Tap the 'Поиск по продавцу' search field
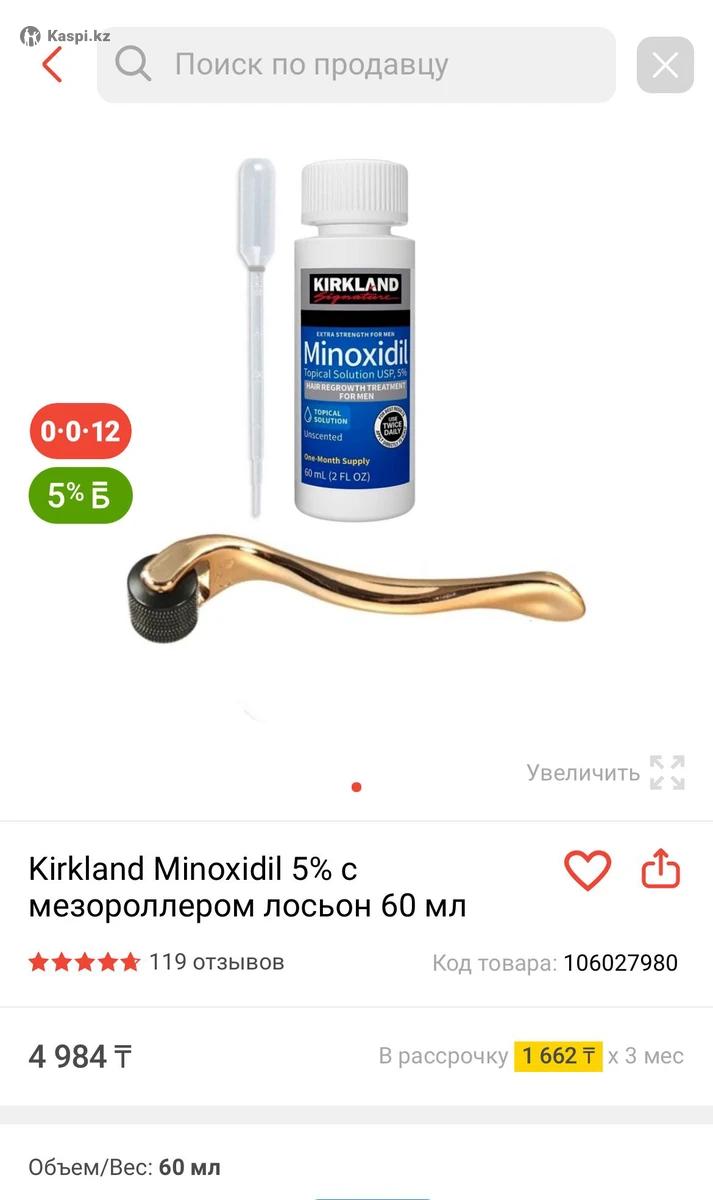The image size is (713, 1200). (357, 65)
